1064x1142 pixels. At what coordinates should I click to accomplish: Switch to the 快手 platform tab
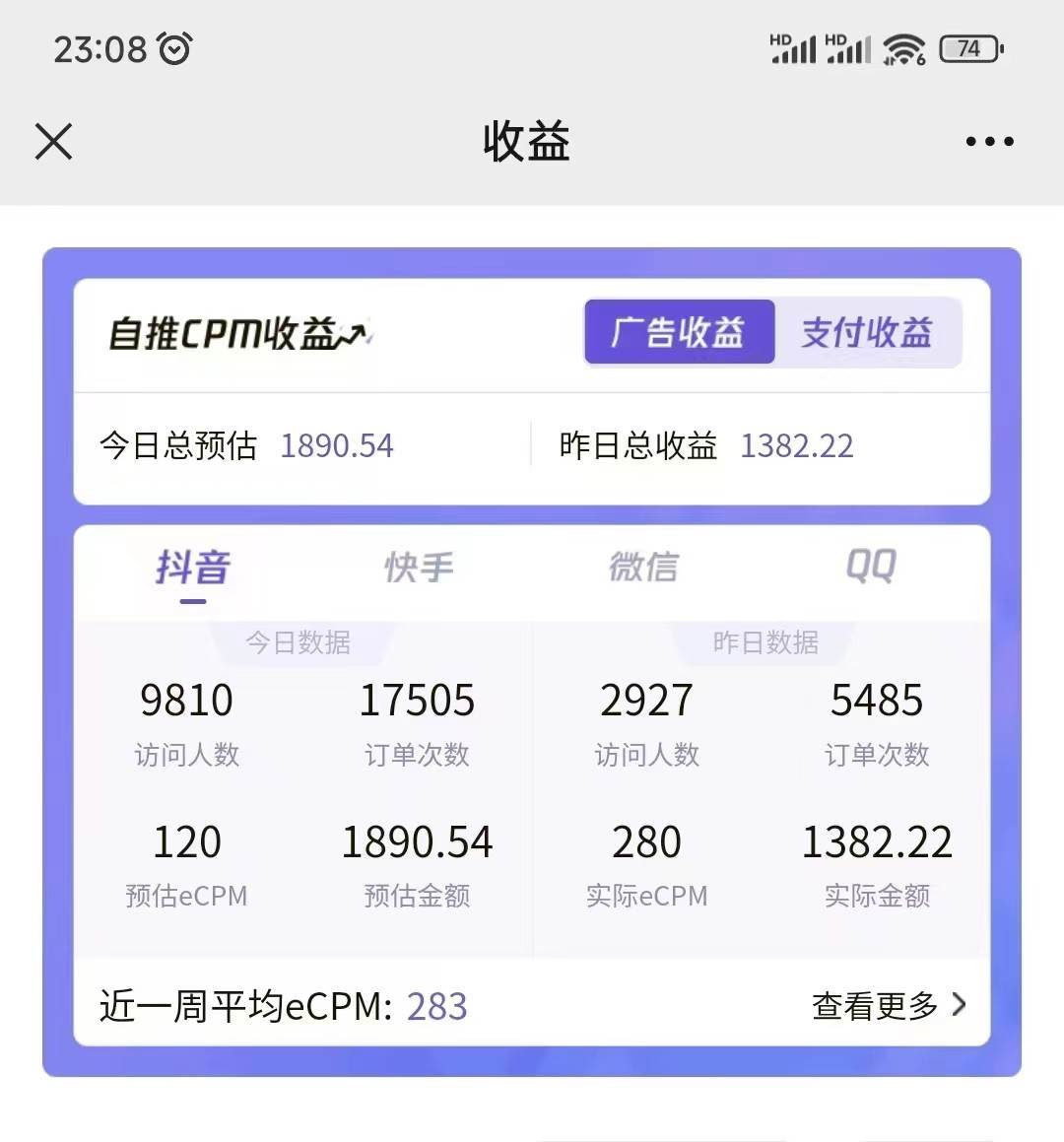pos(418,568)
